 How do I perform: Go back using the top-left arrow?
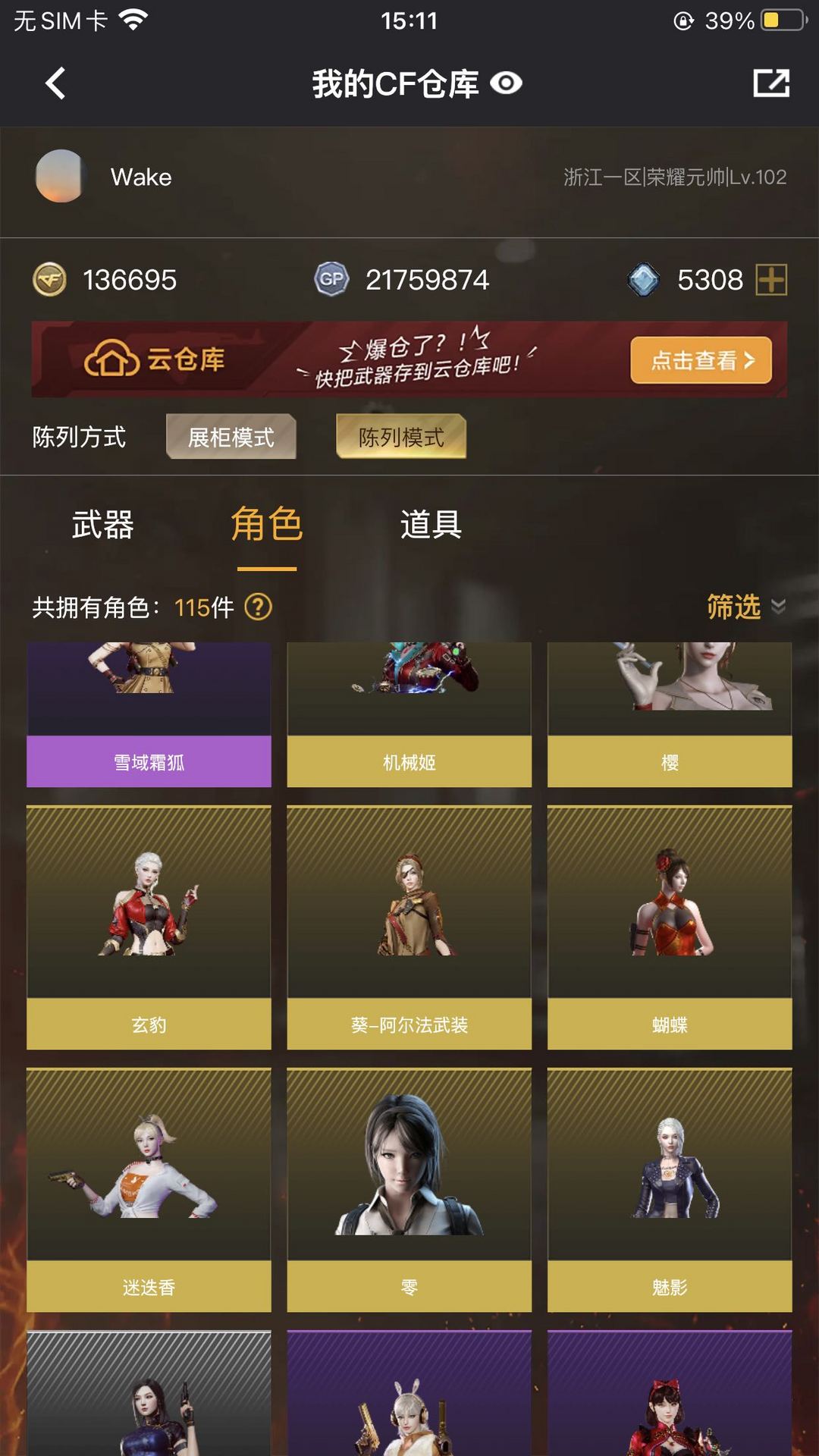click(x=55, y=83)
